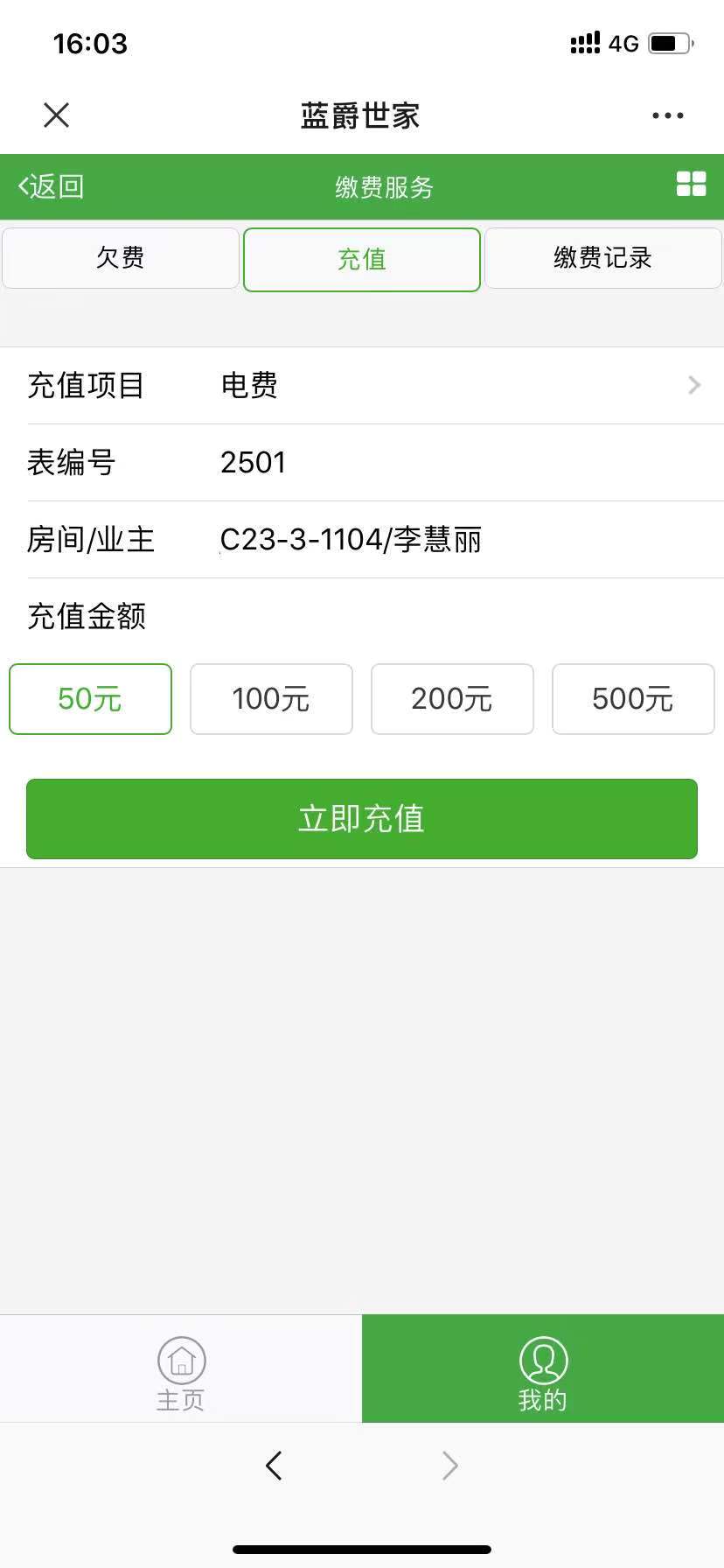Screen dimensions: 724x1568
Task: Change the 充值项目 from 电费
Action: click(455, 385)
